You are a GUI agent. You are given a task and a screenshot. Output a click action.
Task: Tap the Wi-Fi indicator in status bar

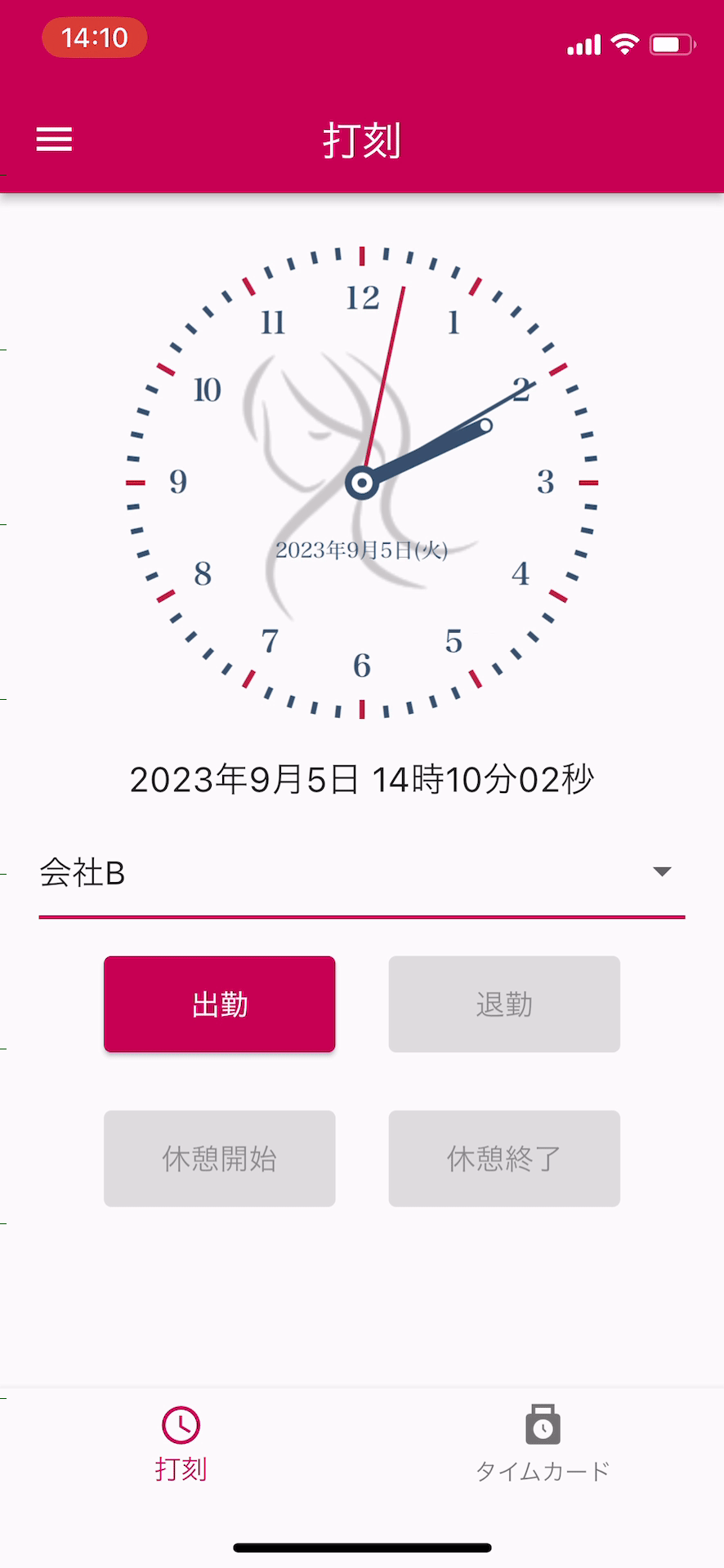[x=625, y=45]
